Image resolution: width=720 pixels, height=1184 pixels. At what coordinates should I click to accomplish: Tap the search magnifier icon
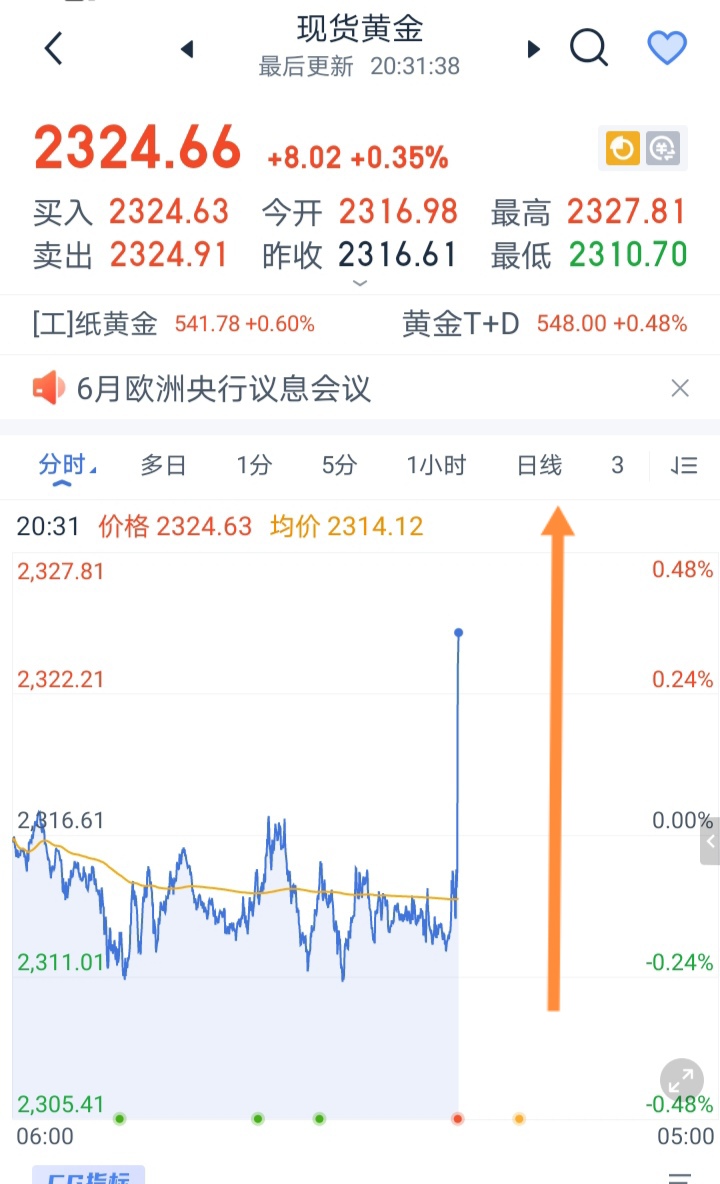pyautogui.click(x=588, y=47)
